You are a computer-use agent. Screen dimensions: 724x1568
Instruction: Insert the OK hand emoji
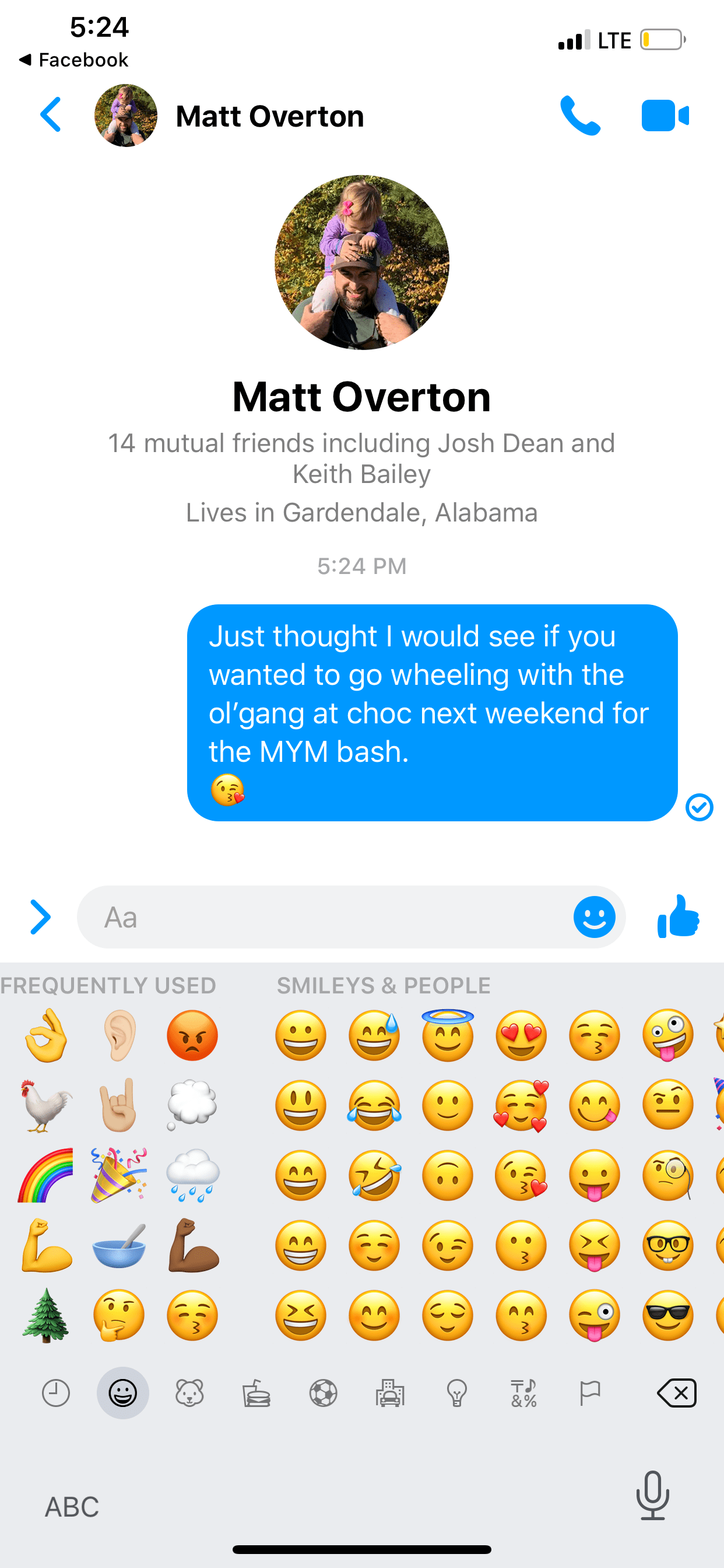[x=46, y=1035]
